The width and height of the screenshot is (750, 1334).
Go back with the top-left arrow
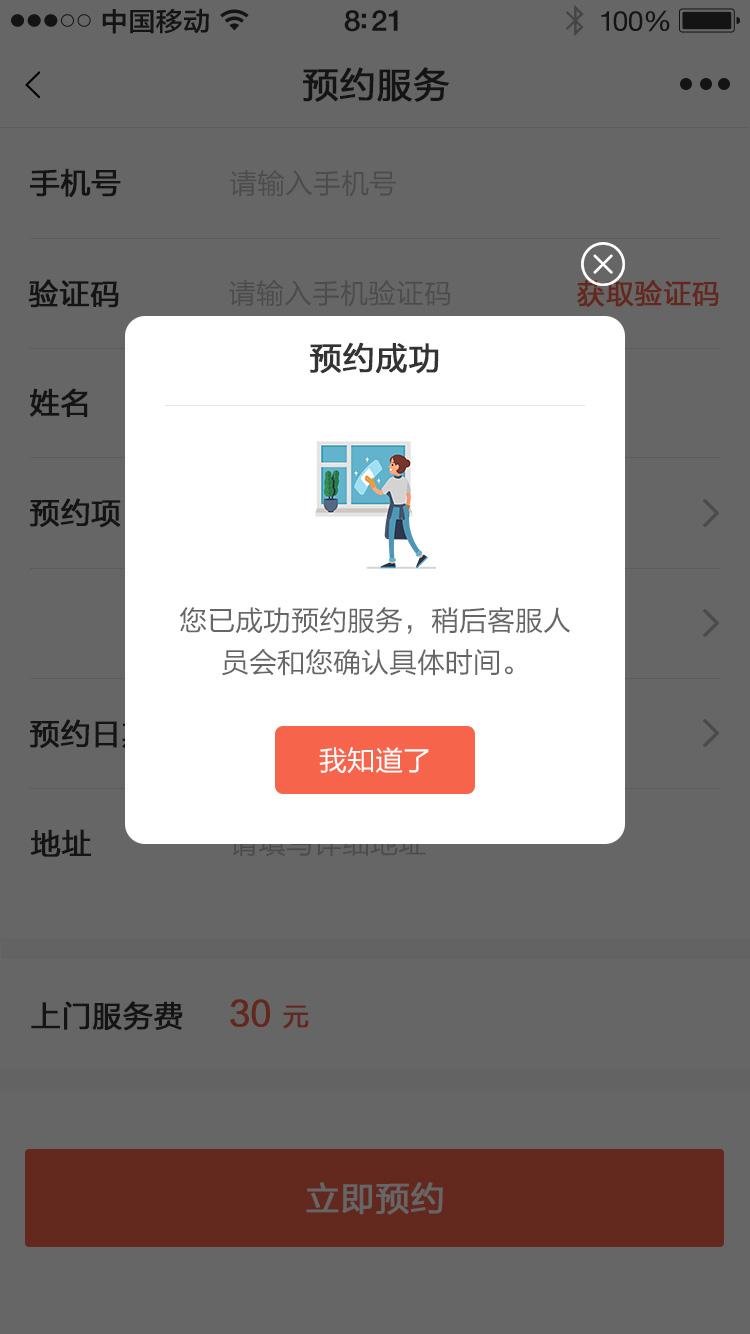(x=34, y=85)
